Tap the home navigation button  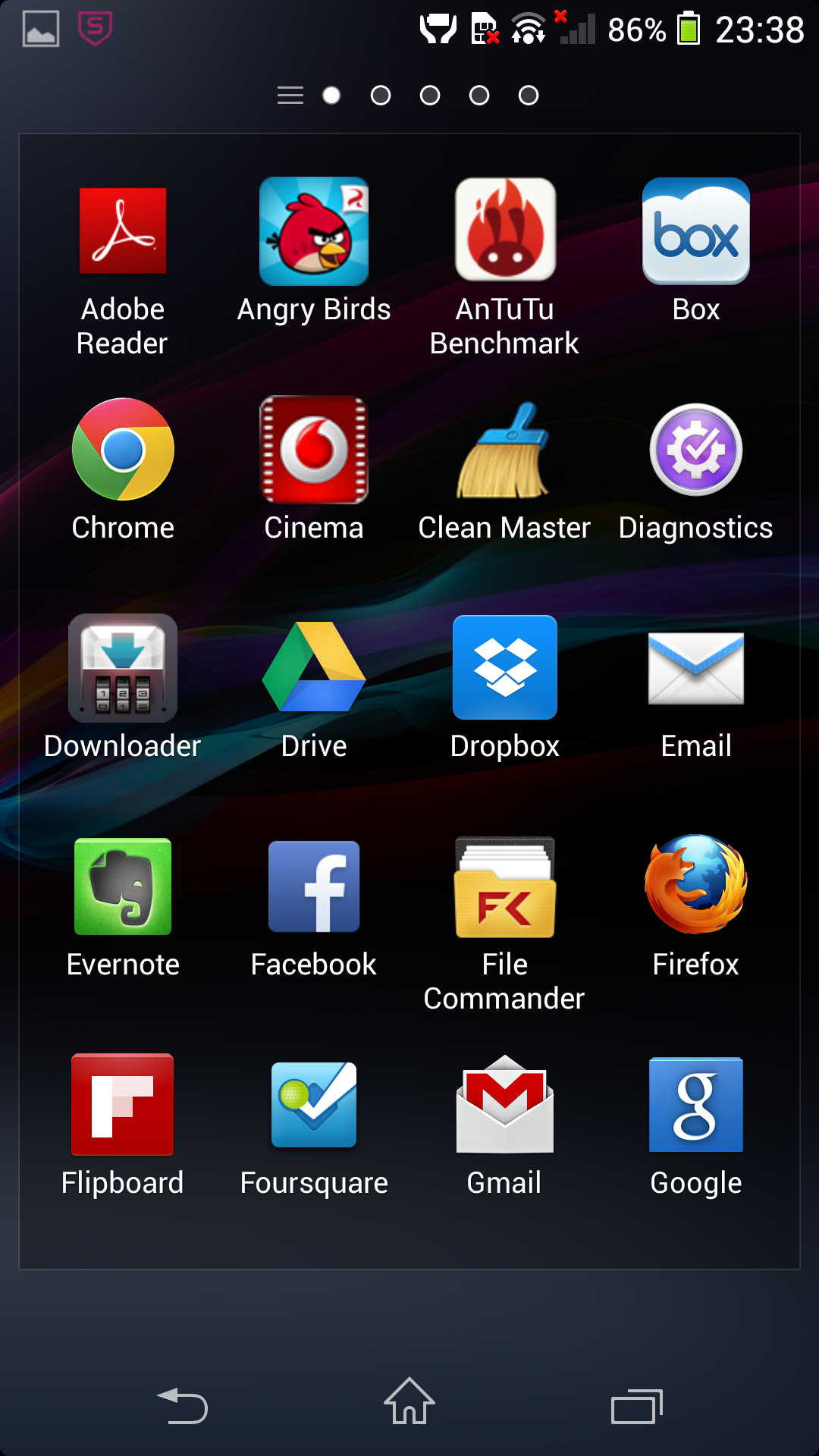(x=409, y=1401)
